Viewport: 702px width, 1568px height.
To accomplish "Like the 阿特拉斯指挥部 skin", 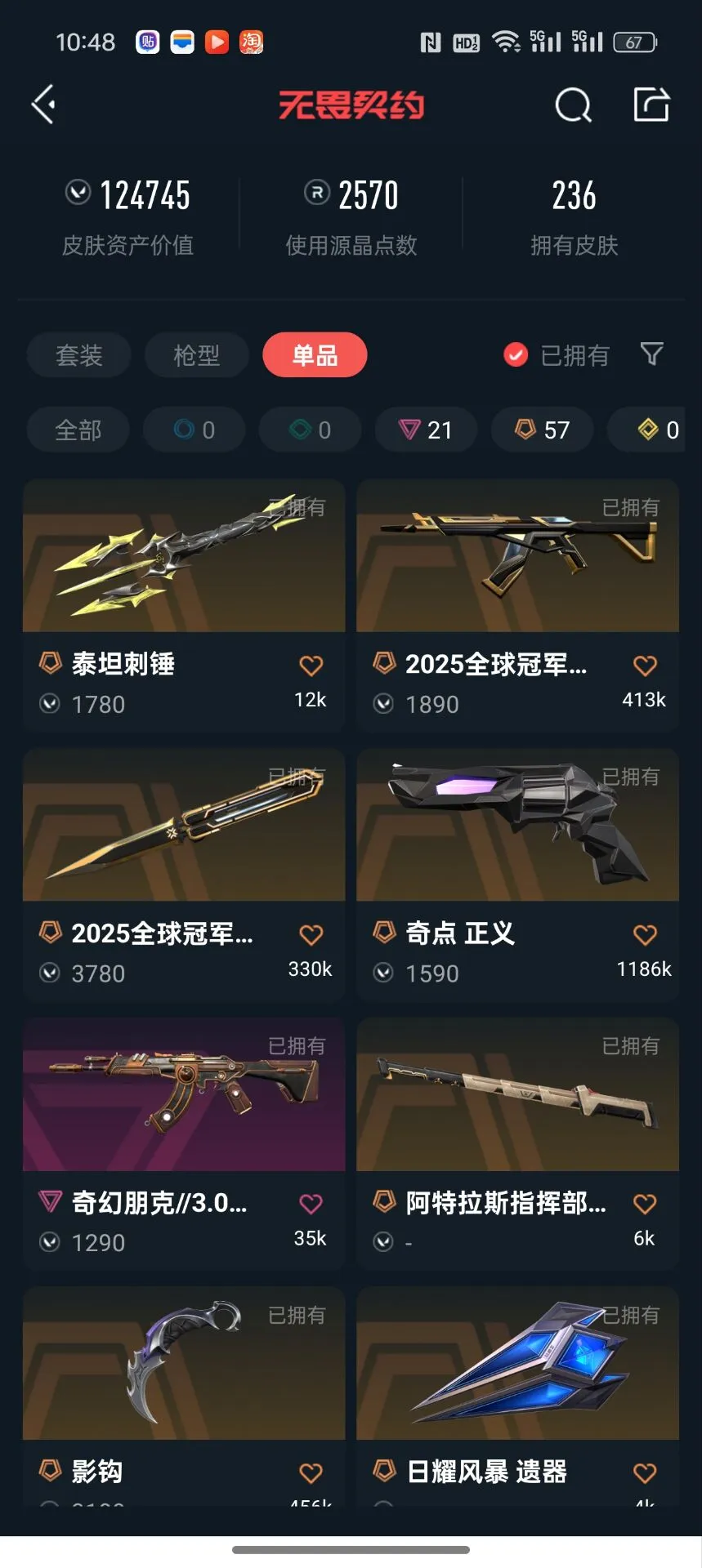I will point(645,1204).
